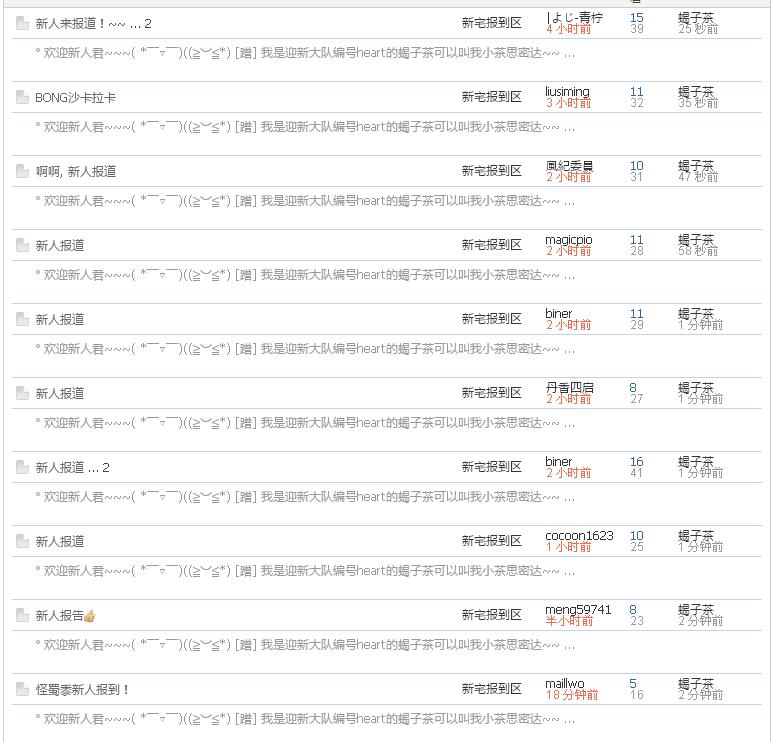This screenshot has width=771, height=742.
Task: Open thread 啊啊, 新人报道
Action: click(76, 171)
